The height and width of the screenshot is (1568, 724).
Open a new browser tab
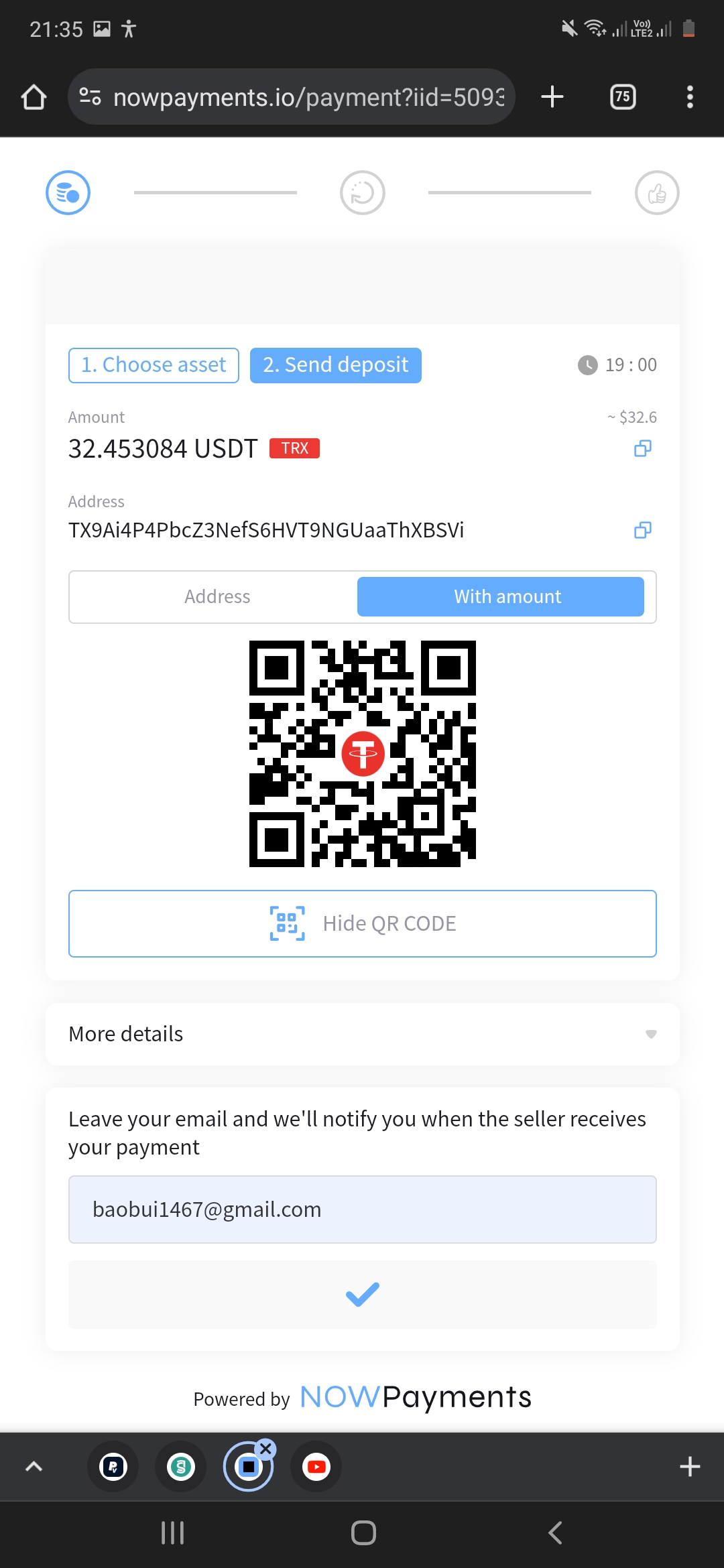[552, 96]
